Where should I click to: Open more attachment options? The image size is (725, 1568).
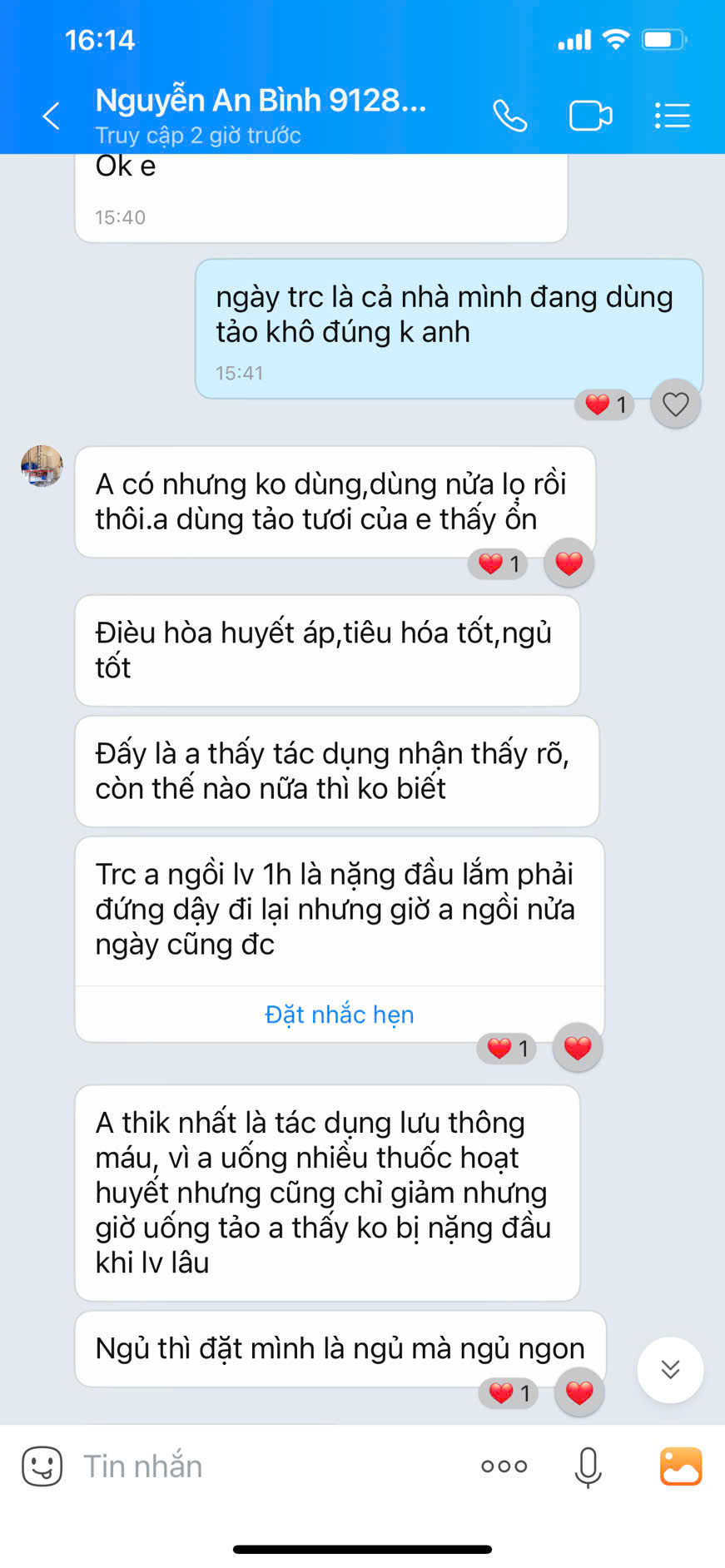504,1466
